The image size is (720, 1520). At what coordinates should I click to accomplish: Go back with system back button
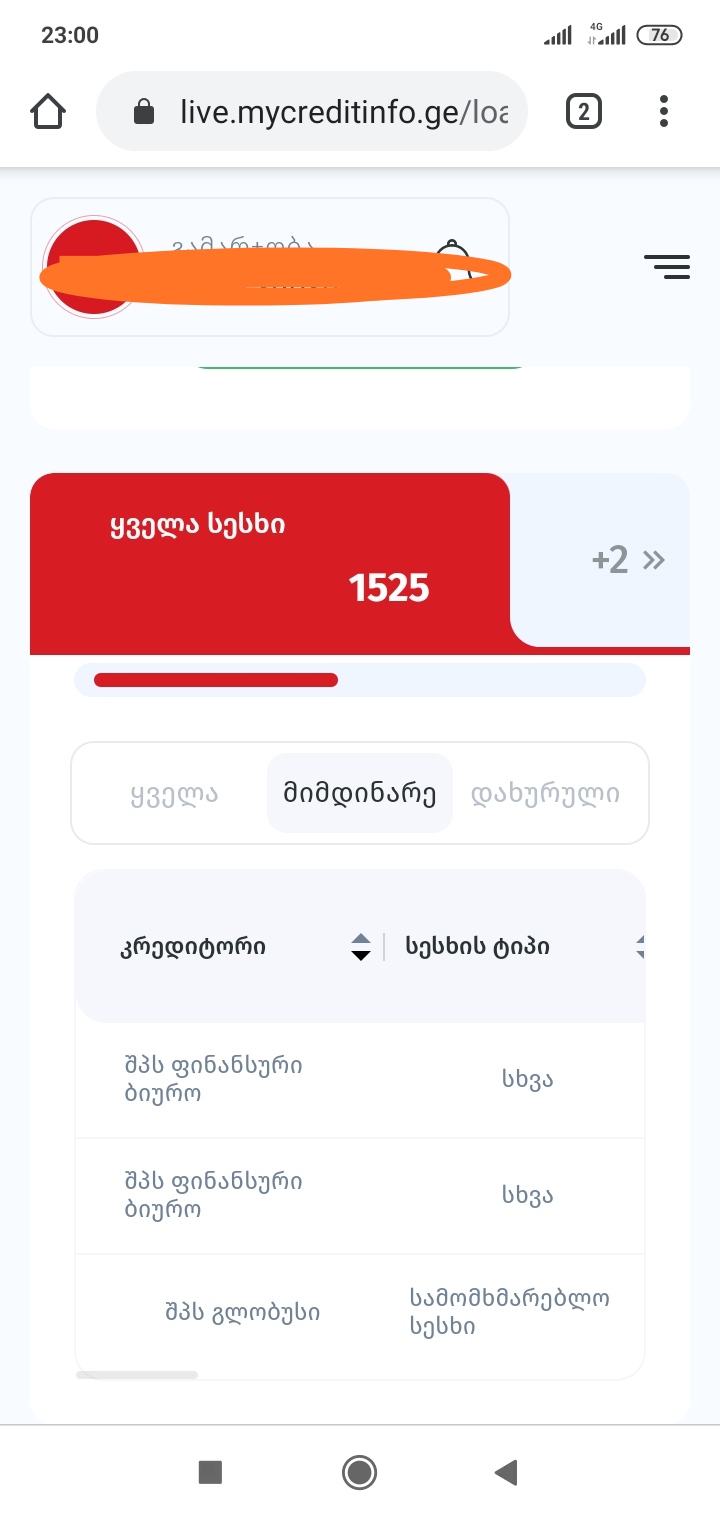coord(506,1472)
